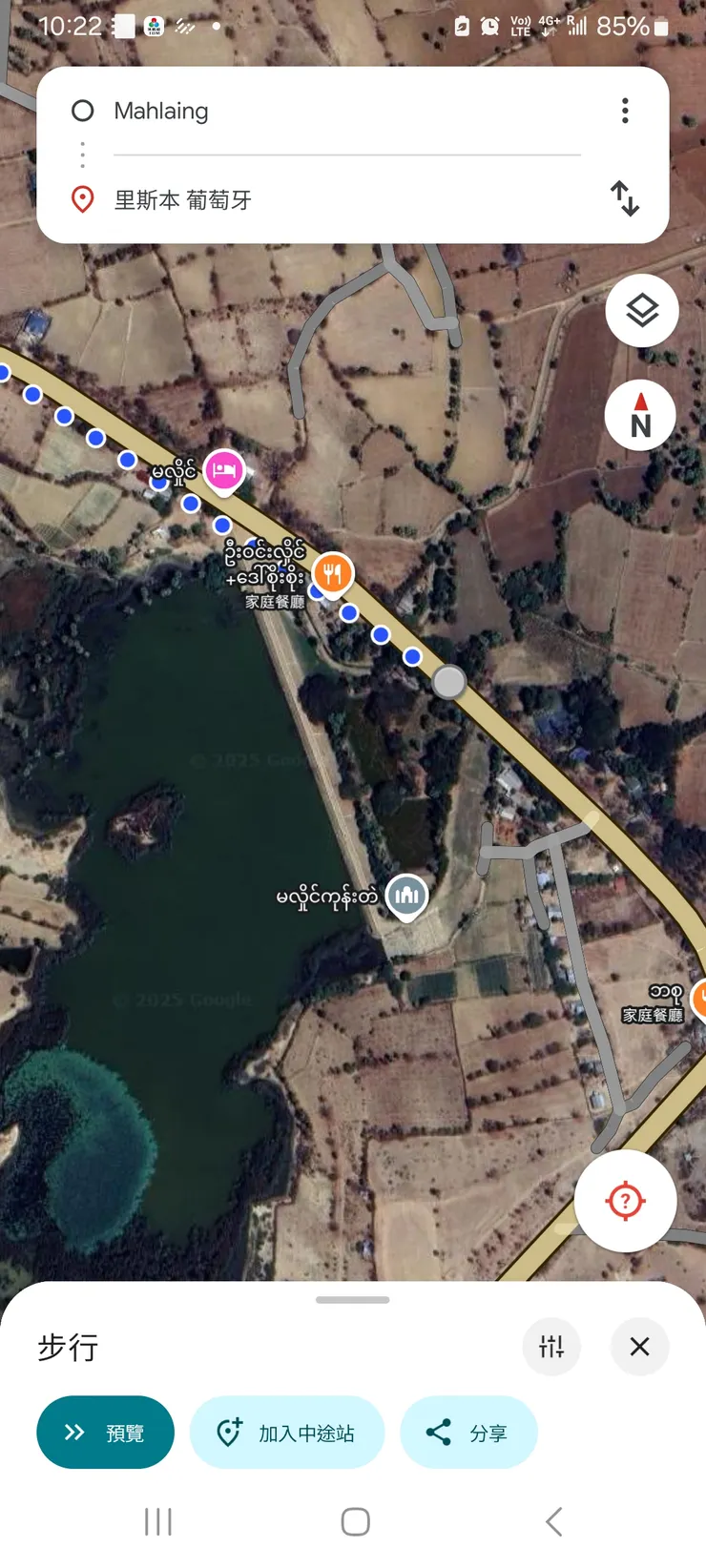Open the pink hotel marker on map

pos(224,470)
